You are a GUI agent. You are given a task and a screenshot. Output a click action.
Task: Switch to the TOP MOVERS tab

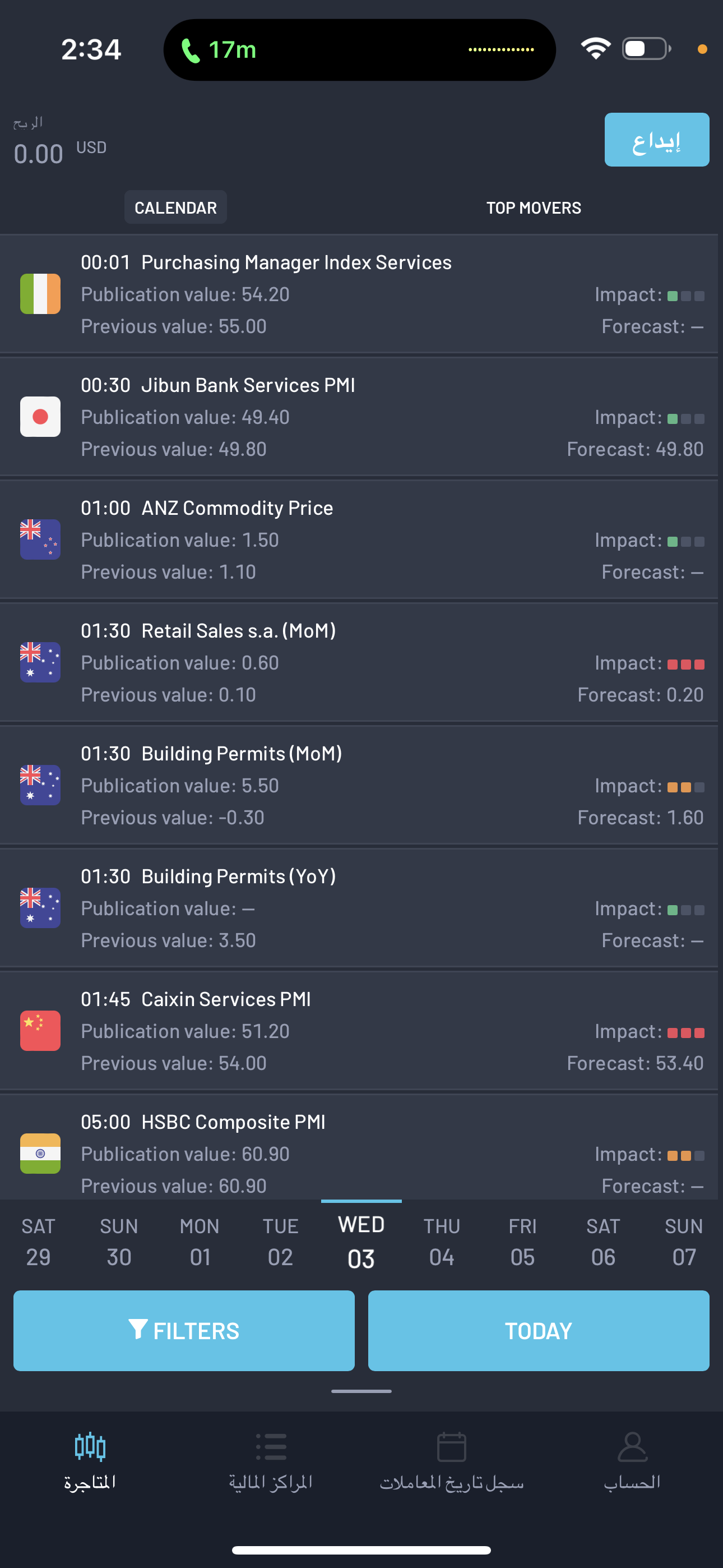click(533, 207)
